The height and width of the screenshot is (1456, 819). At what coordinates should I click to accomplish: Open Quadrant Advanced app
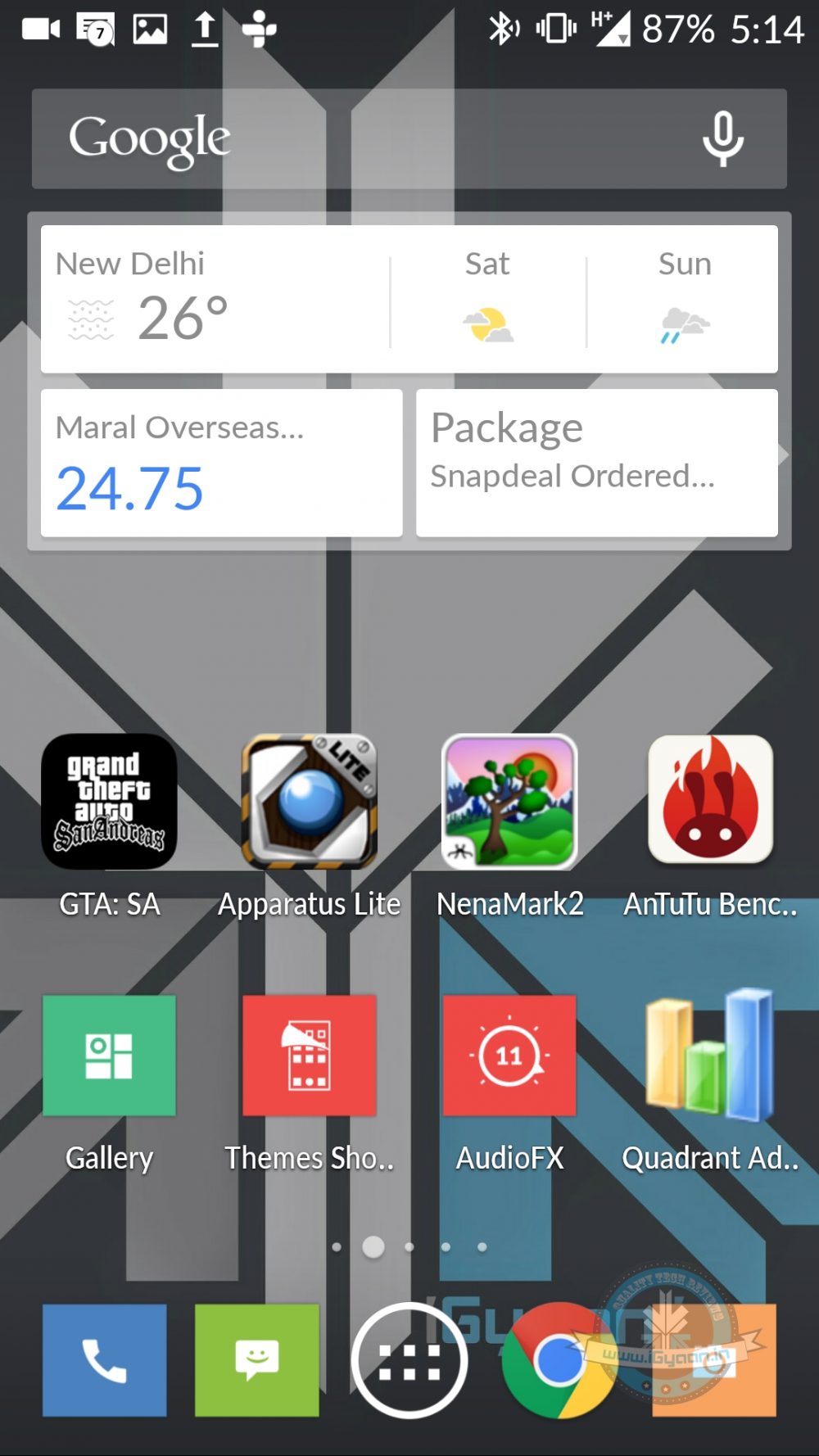coord(710,1056)
